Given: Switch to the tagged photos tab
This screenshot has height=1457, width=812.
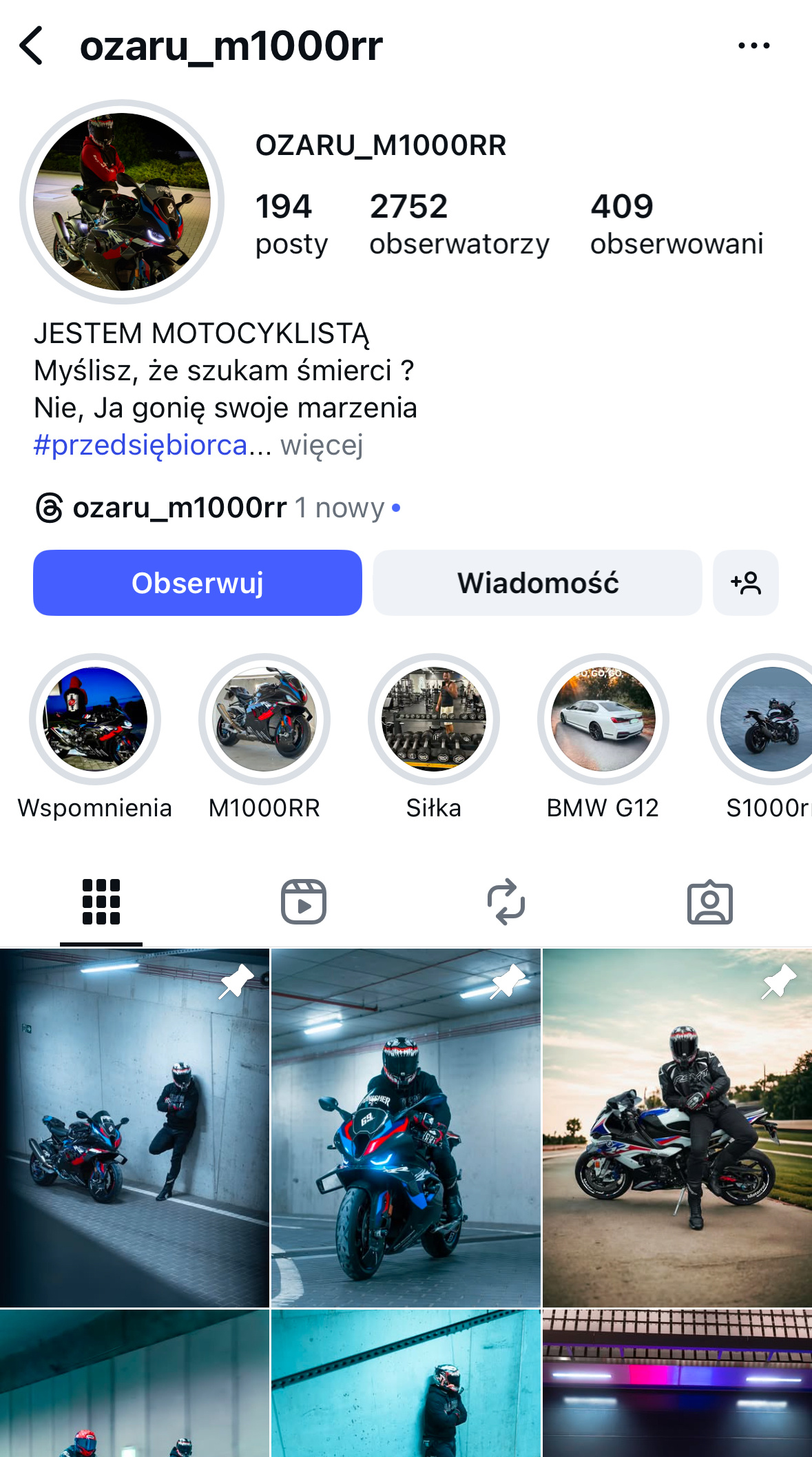Looking at the screenshot, I should pyautogui.click(x=710, y=902).
